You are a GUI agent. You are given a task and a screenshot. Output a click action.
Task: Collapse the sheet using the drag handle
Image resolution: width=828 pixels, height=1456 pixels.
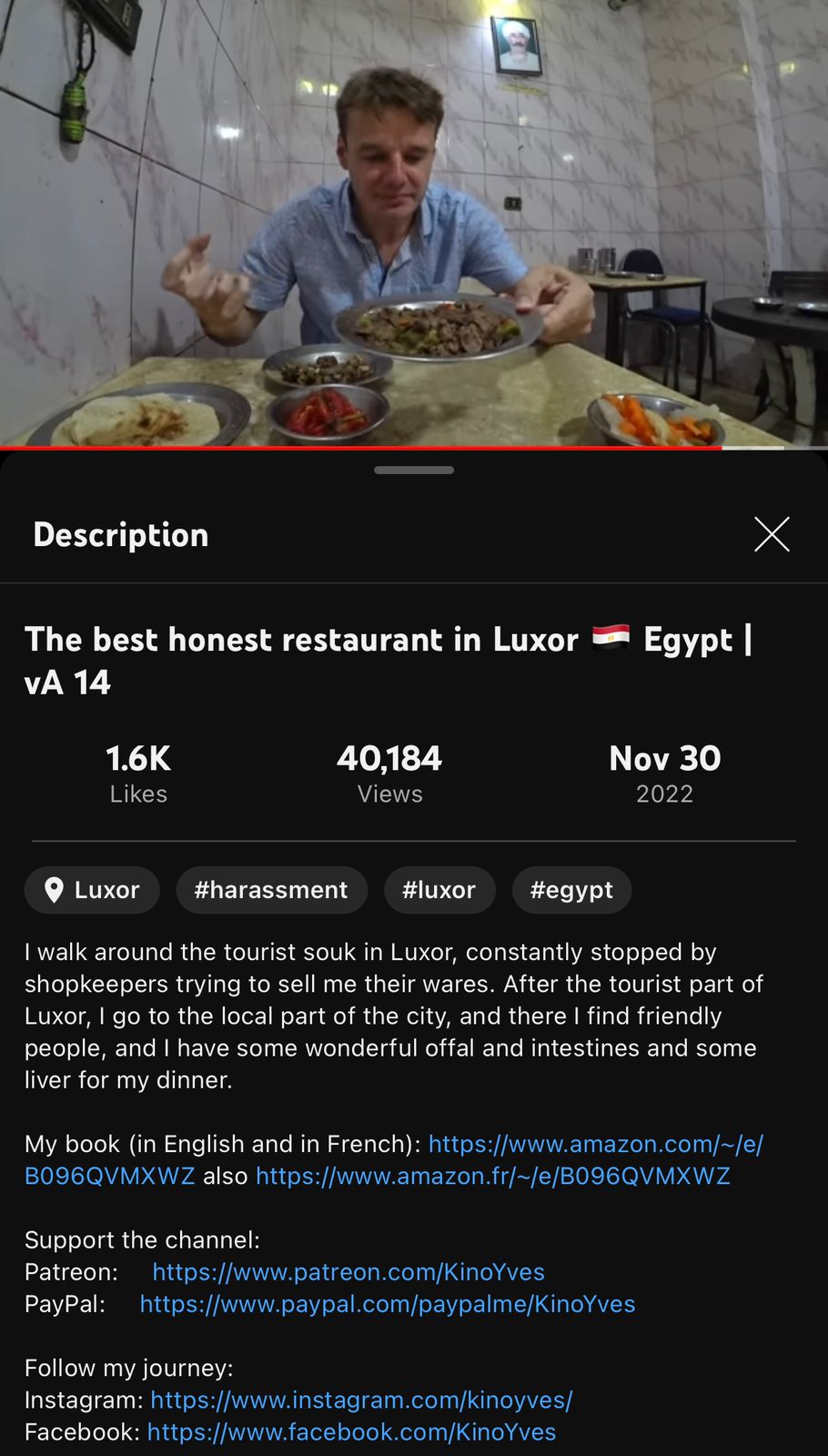[x=414, y=470]
